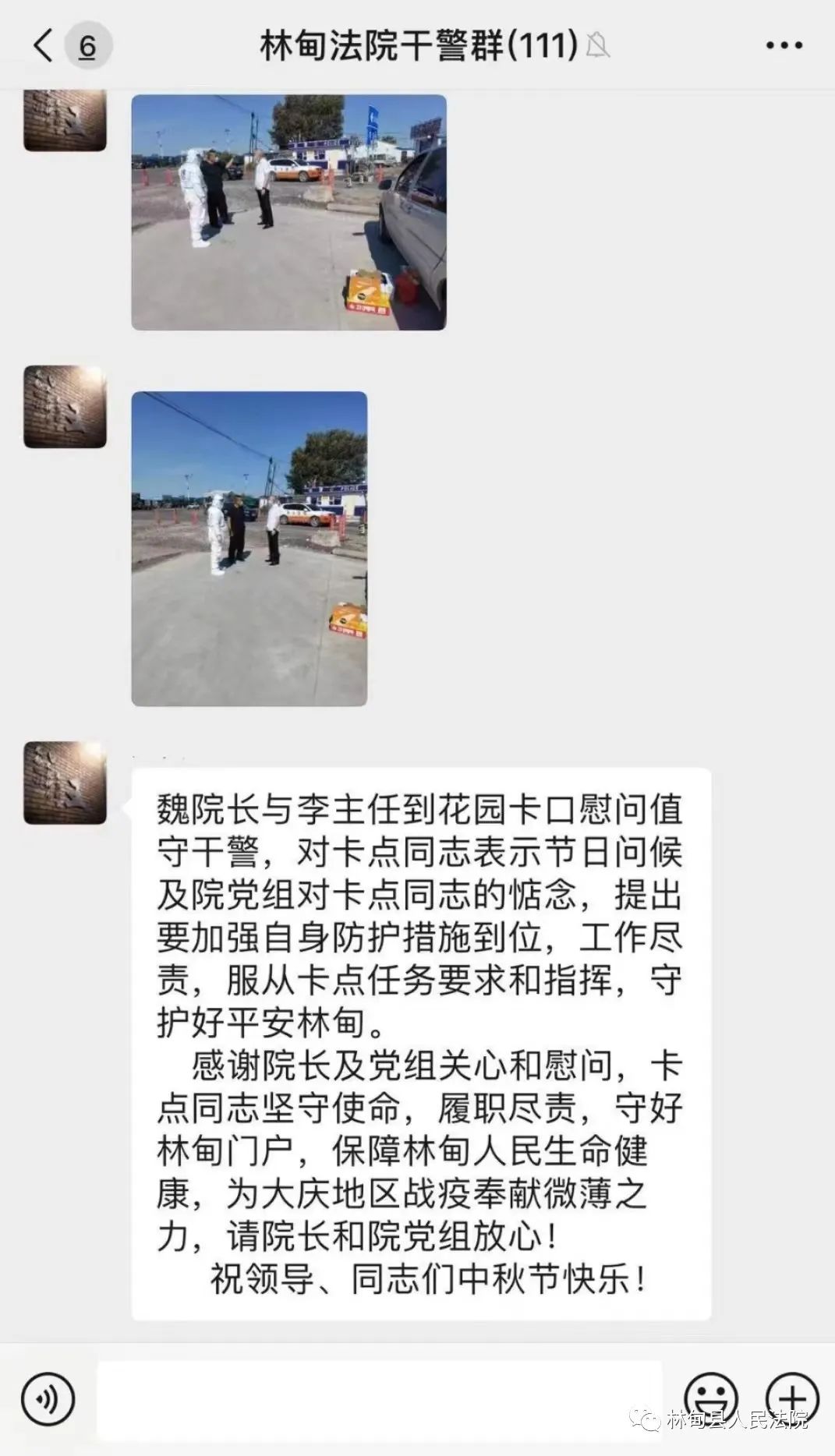Open the wider checkpoint photo with the car
835x1456 pixels.
point(288,212)
